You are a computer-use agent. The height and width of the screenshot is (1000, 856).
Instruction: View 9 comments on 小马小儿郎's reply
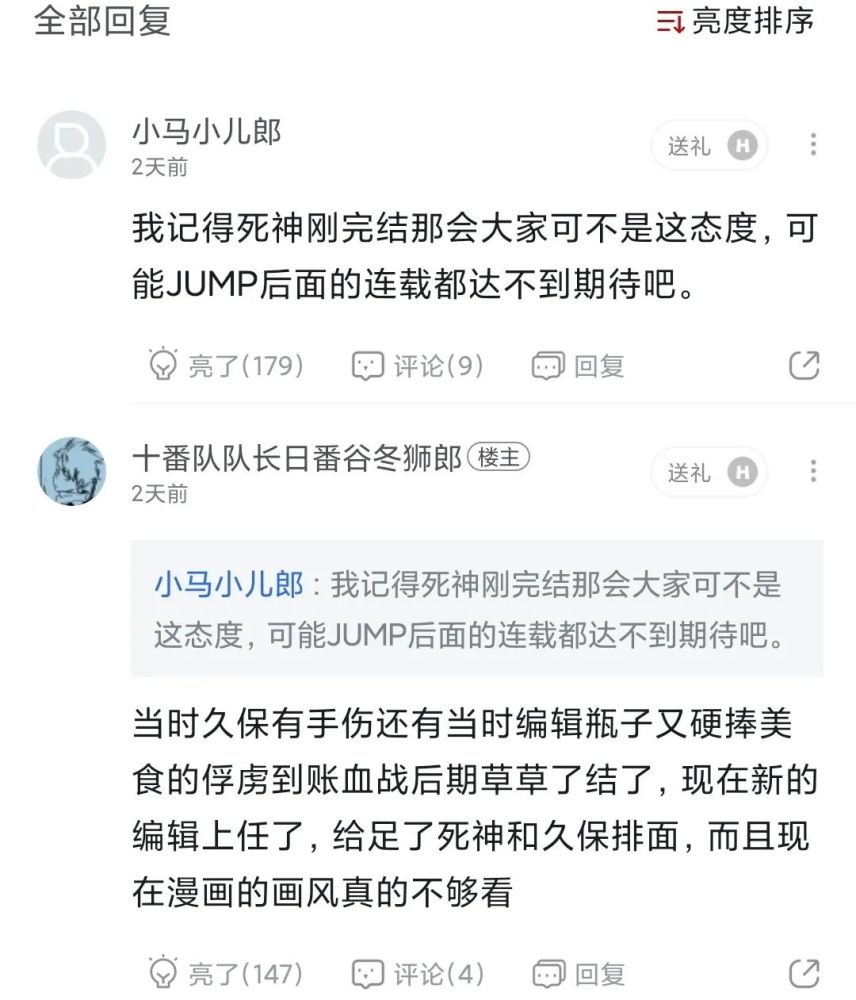pos(418,366)
